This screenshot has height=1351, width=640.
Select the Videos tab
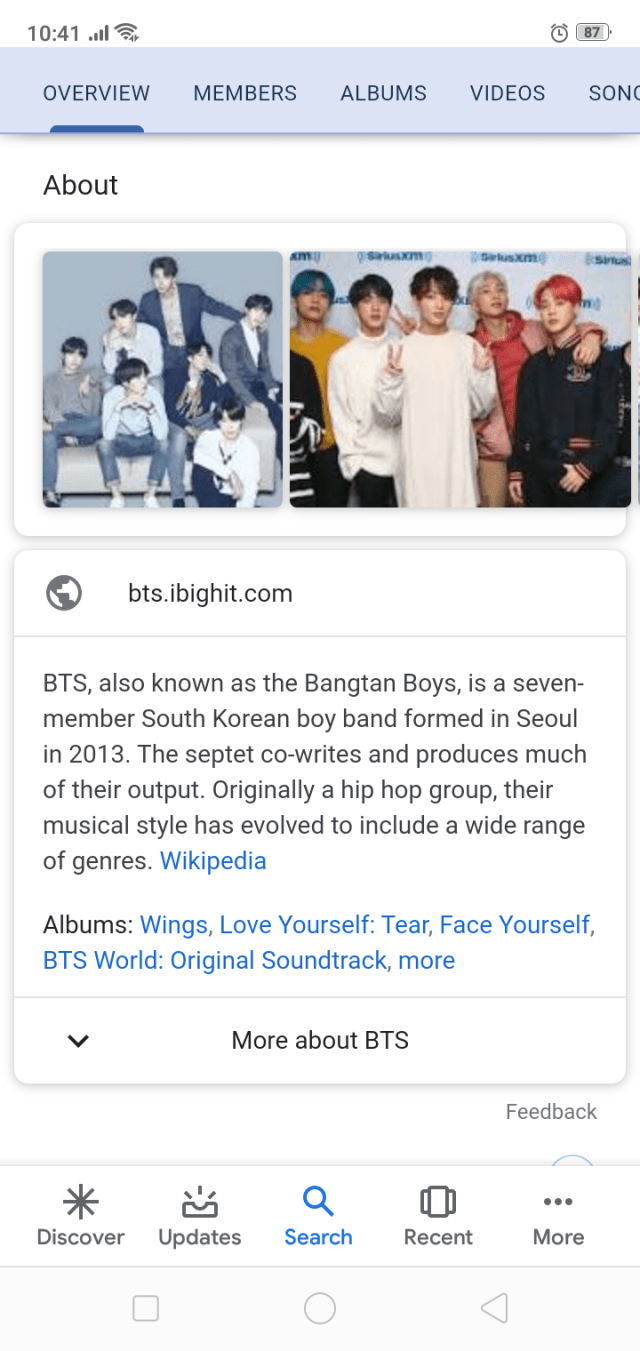(507, 93)
